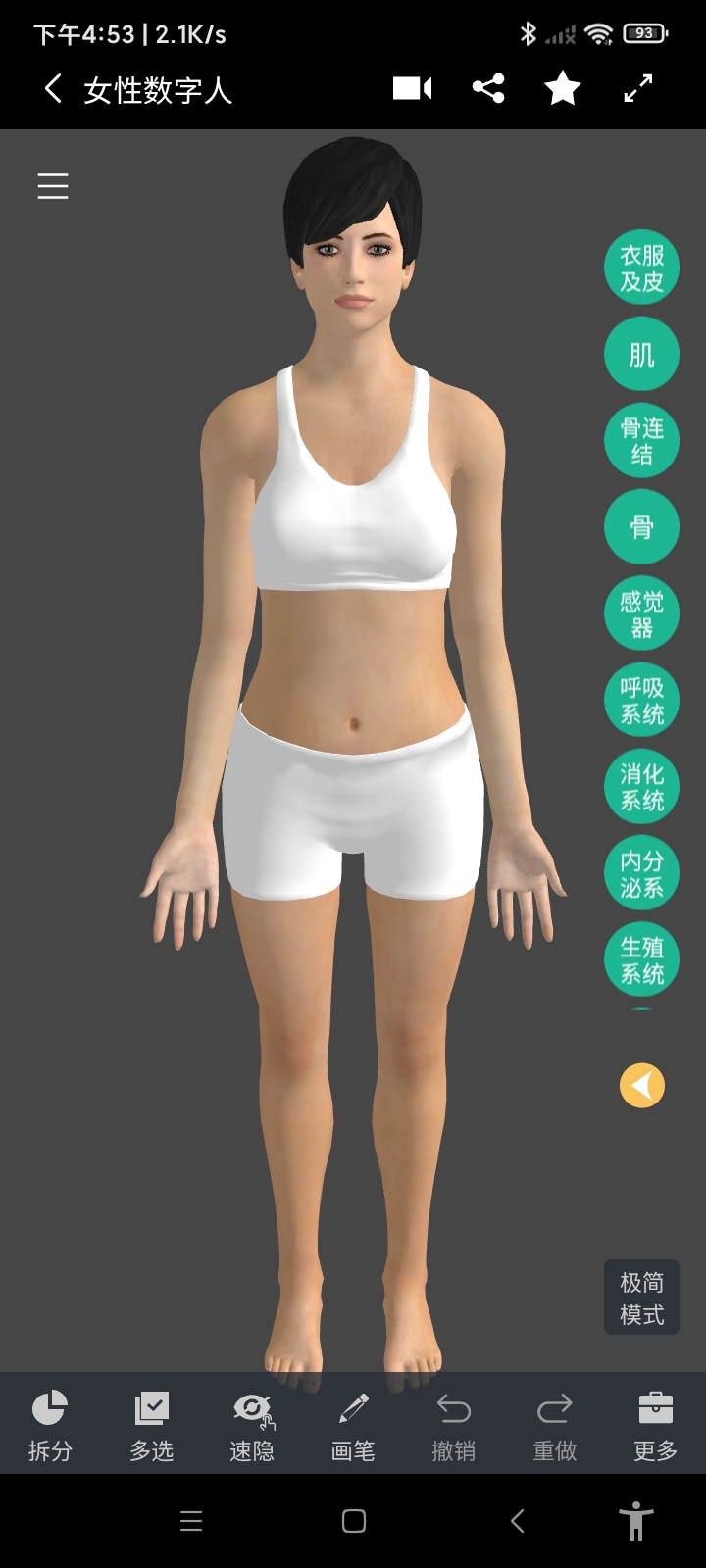Toggle the 骨连结 layer

click(641, 441)
